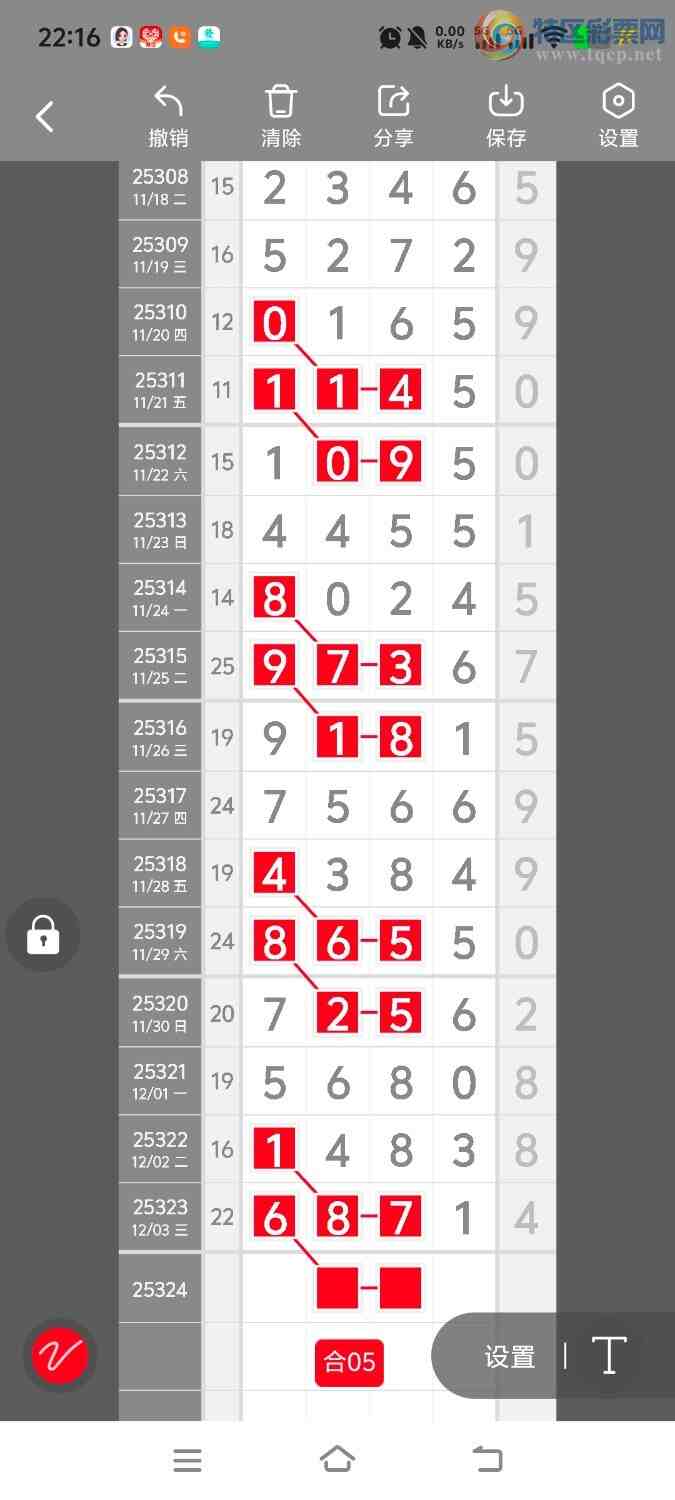Undo the last drawing action (撤销)
The image size is (675, 1500).
click(x=168, y=116)
